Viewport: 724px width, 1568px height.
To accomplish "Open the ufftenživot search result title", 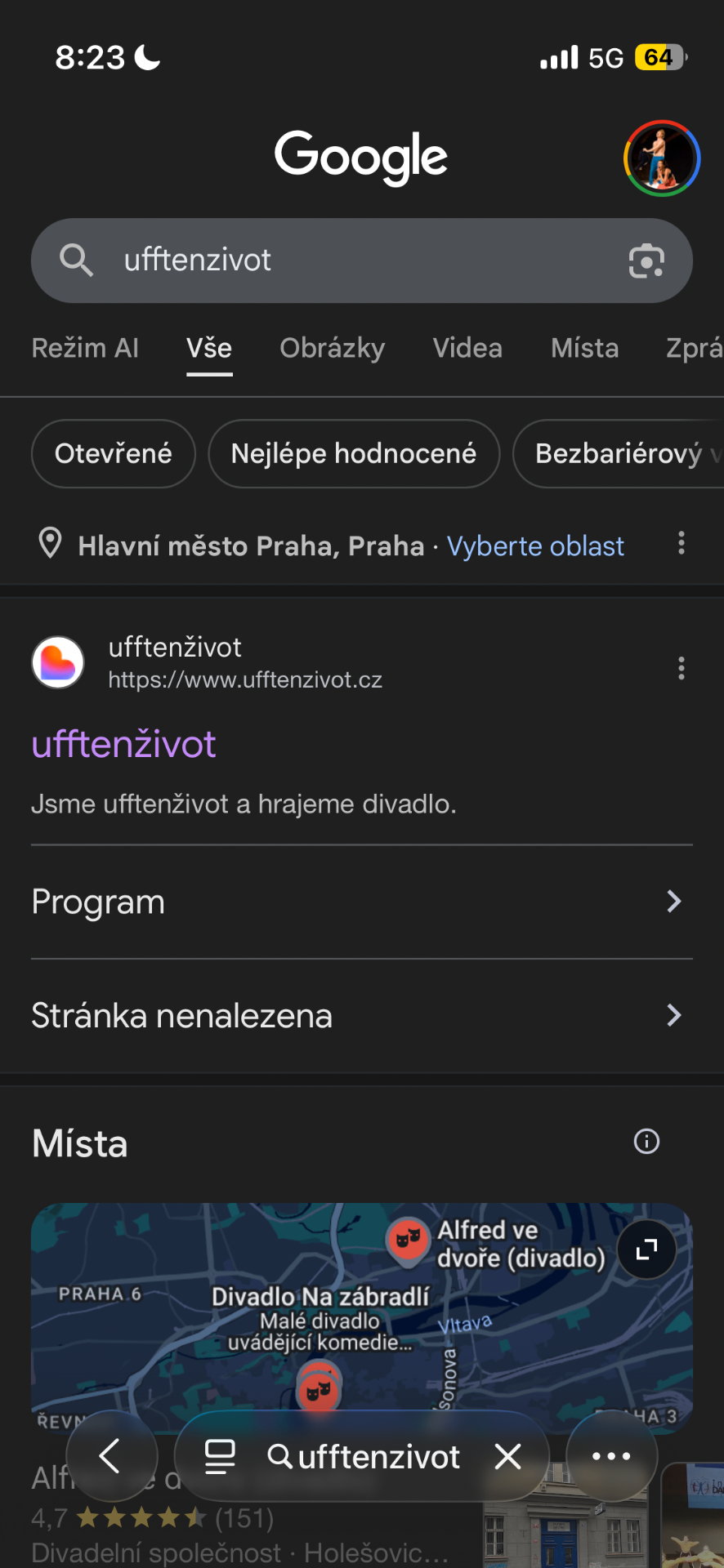I will coord(123,744).
